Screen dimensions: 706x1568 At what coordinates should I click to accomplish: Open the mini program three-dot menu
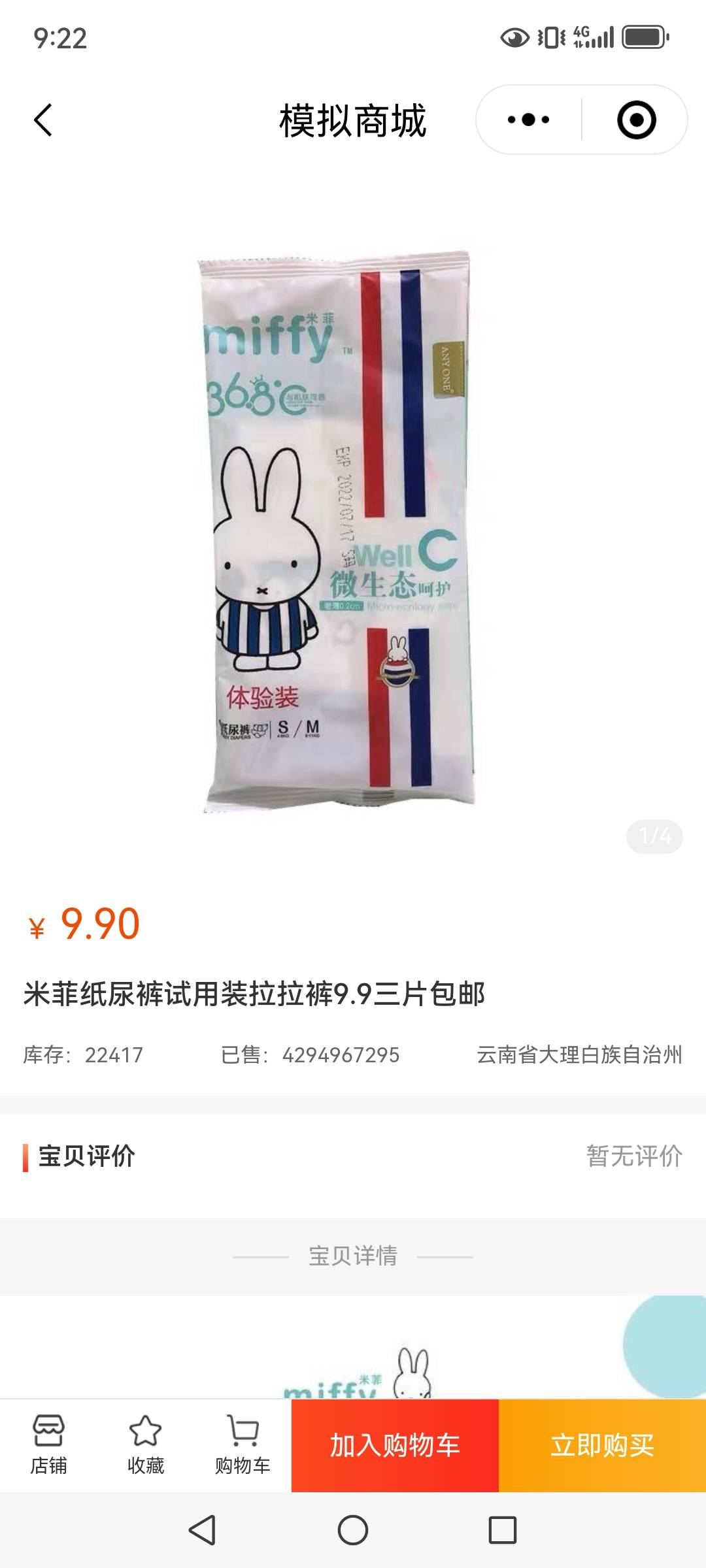pyautogui.click(x=529, y=120)
